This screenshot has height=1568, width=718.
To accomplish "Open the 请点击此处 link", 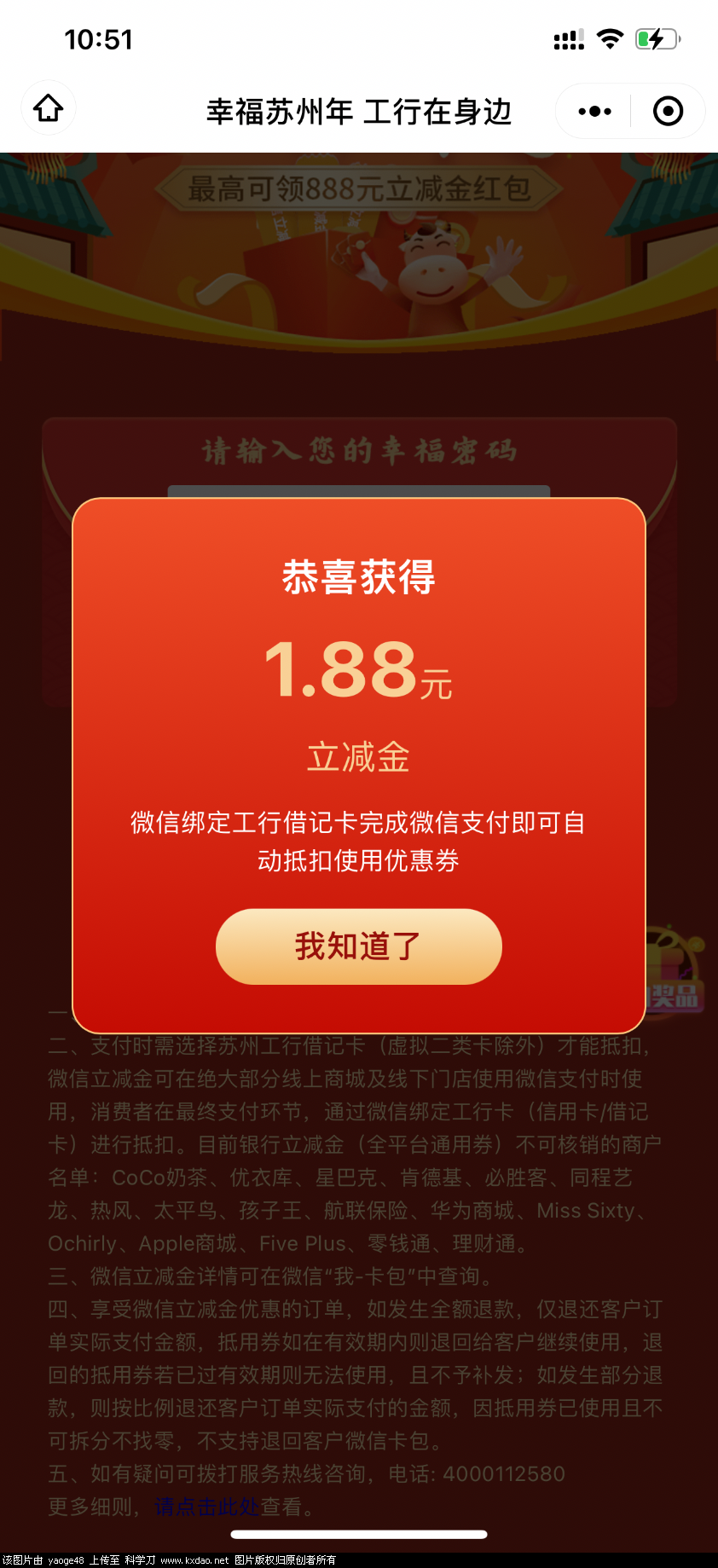I will pyautogui.click(x=207, y=1507).
